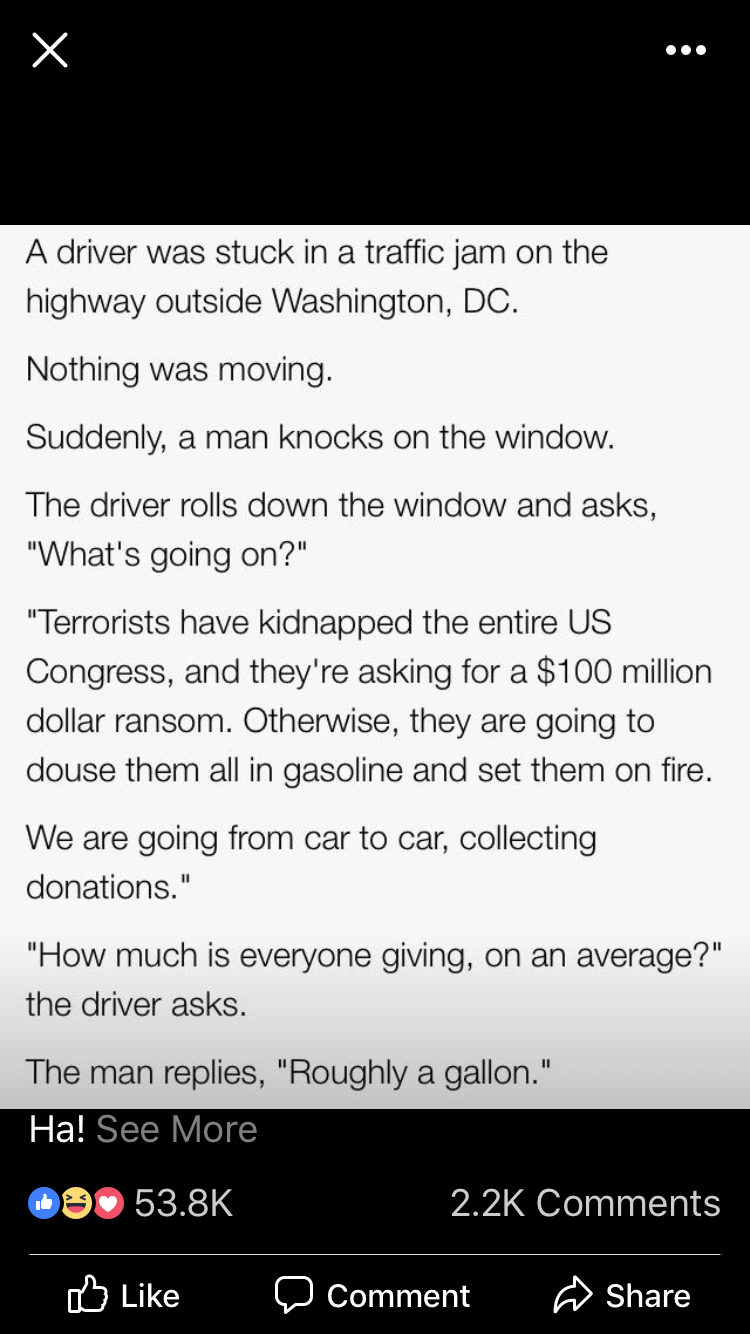The height and width of the screenshot is (1334, 750).
Task: Expand the caption with See More
Action: coord(177,1129)
